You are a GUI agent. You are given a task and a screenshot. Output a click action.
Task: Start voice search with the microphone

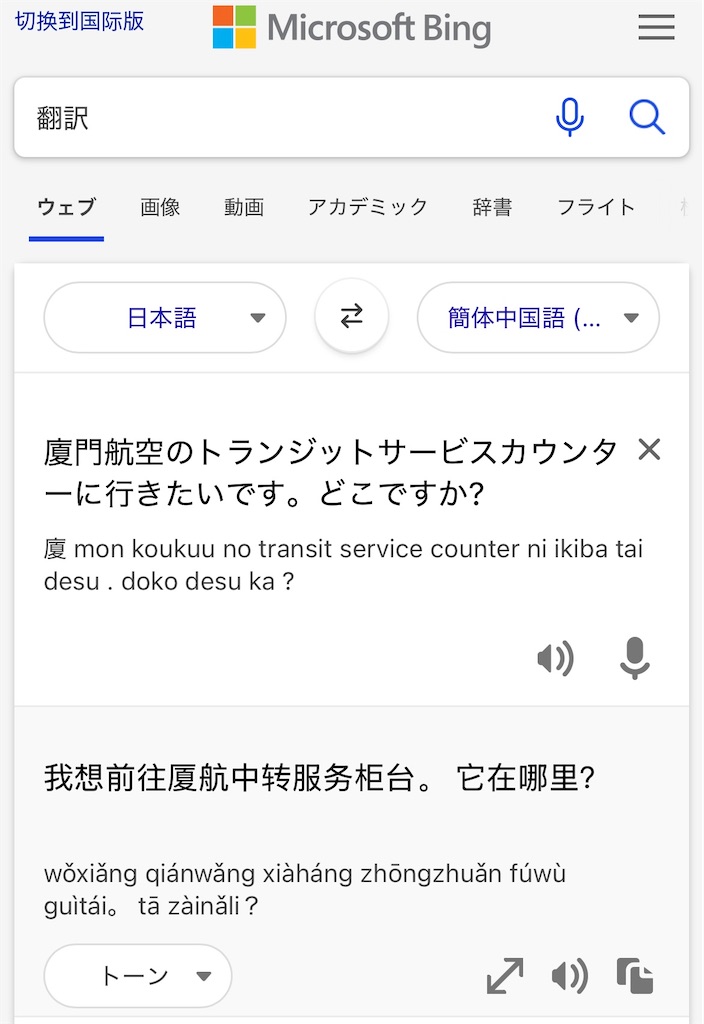(570, 118)
